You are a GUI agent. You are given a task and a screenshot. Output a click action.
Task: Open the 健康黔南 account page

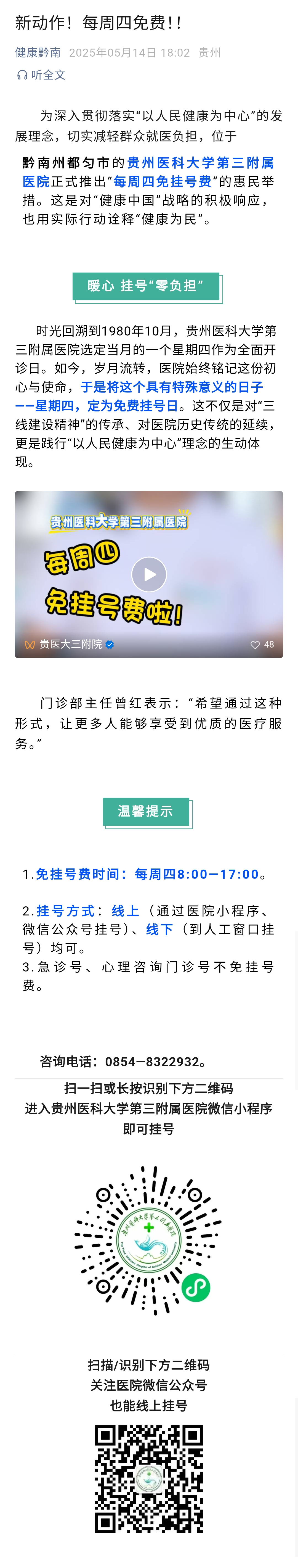point(38,53)
